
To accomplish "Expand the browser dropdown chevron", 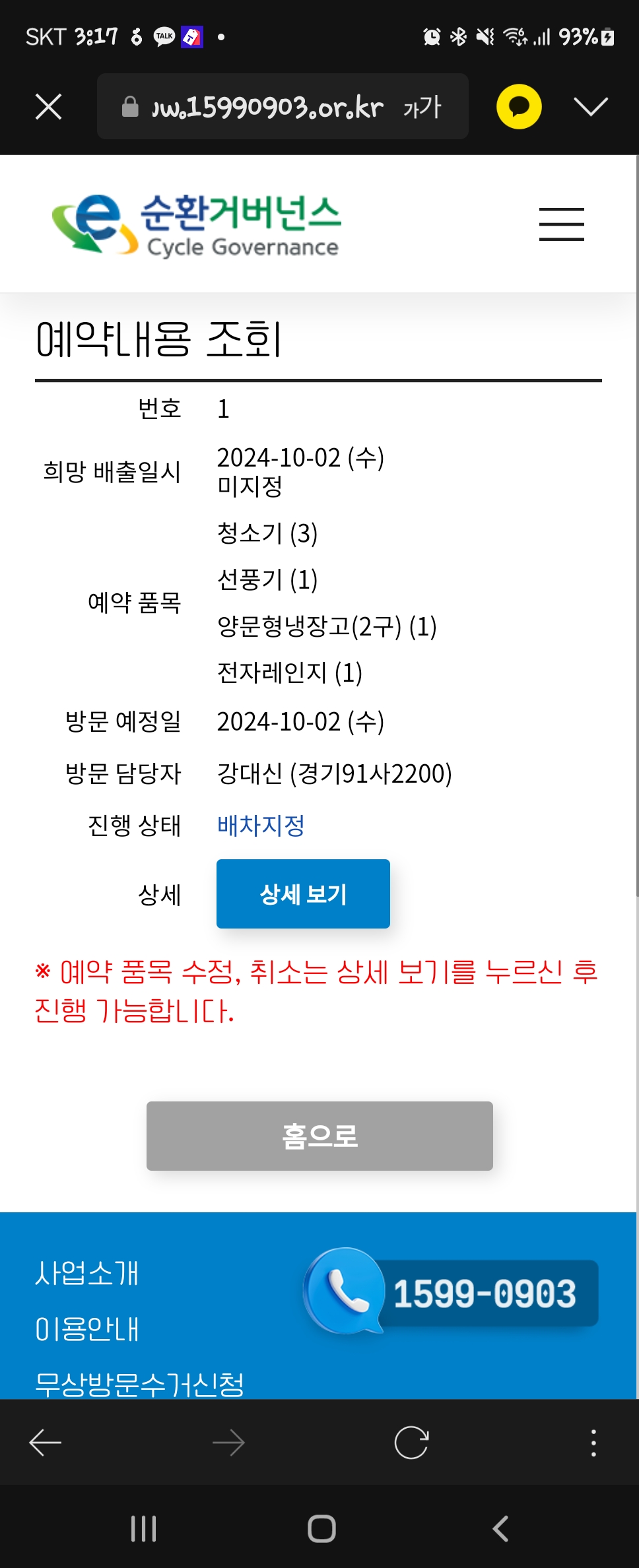I will [590, 106].
